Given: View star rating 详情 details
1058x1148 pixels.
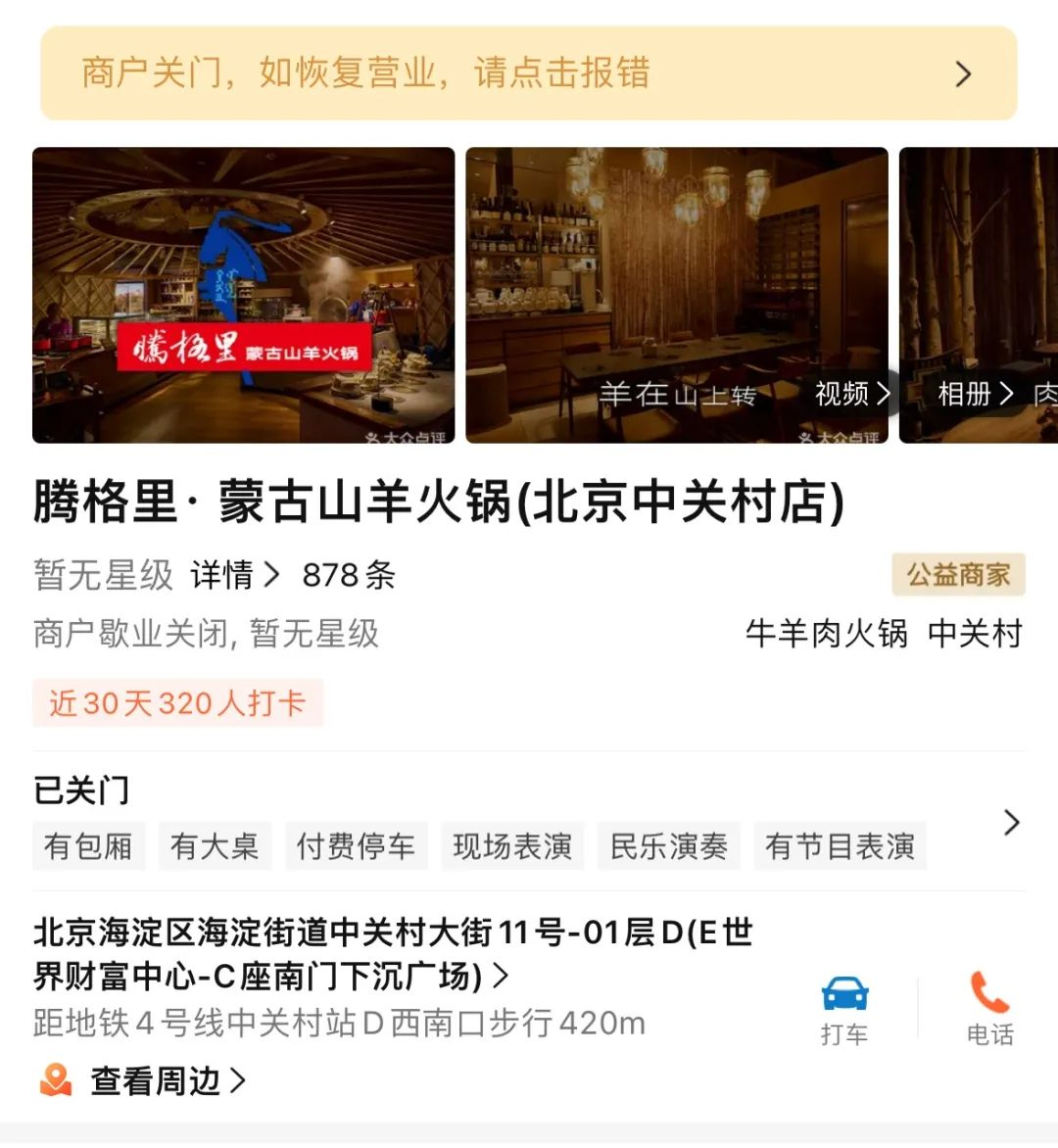Looking at the screenshot, I should coord(235,575).
